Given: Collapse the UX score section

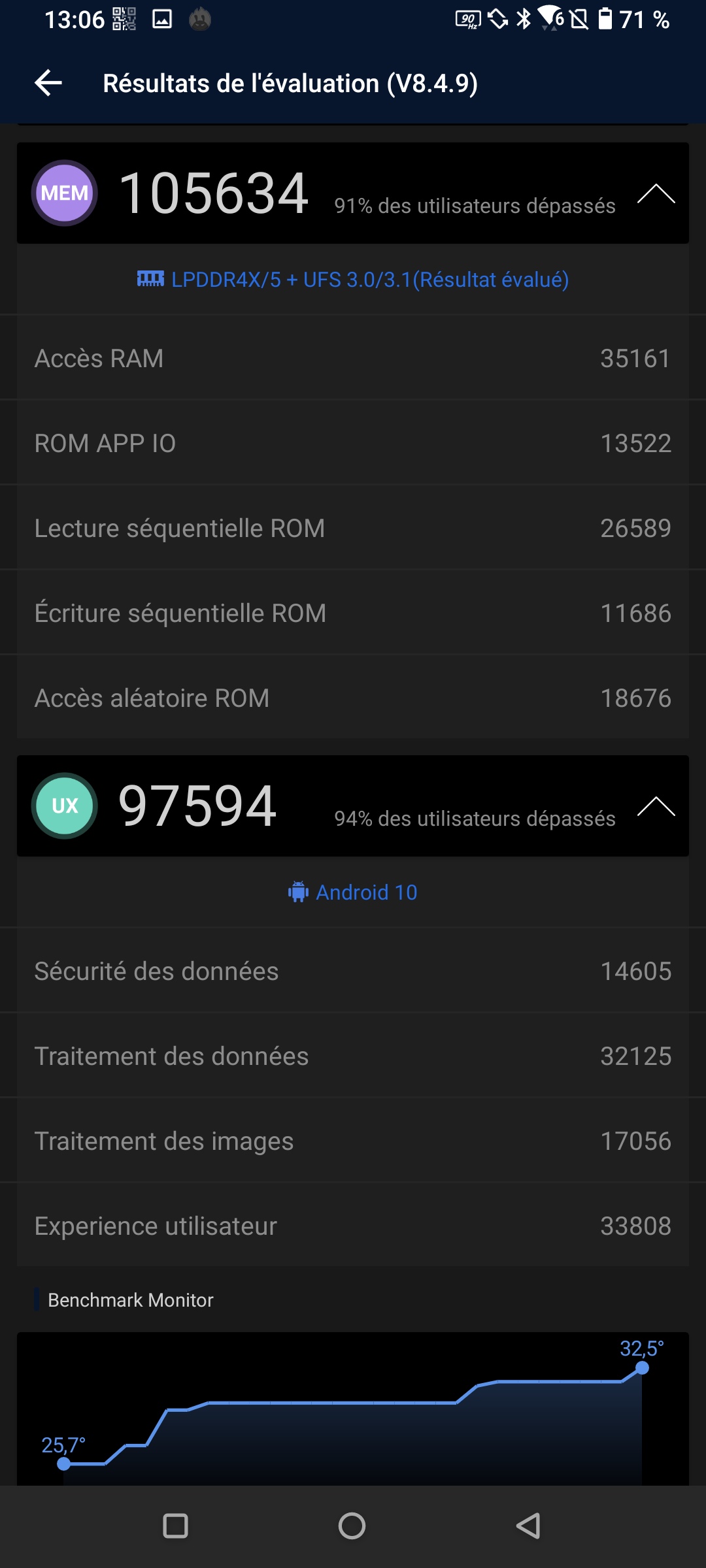Looking at the screenshot, I should (656, 806).
